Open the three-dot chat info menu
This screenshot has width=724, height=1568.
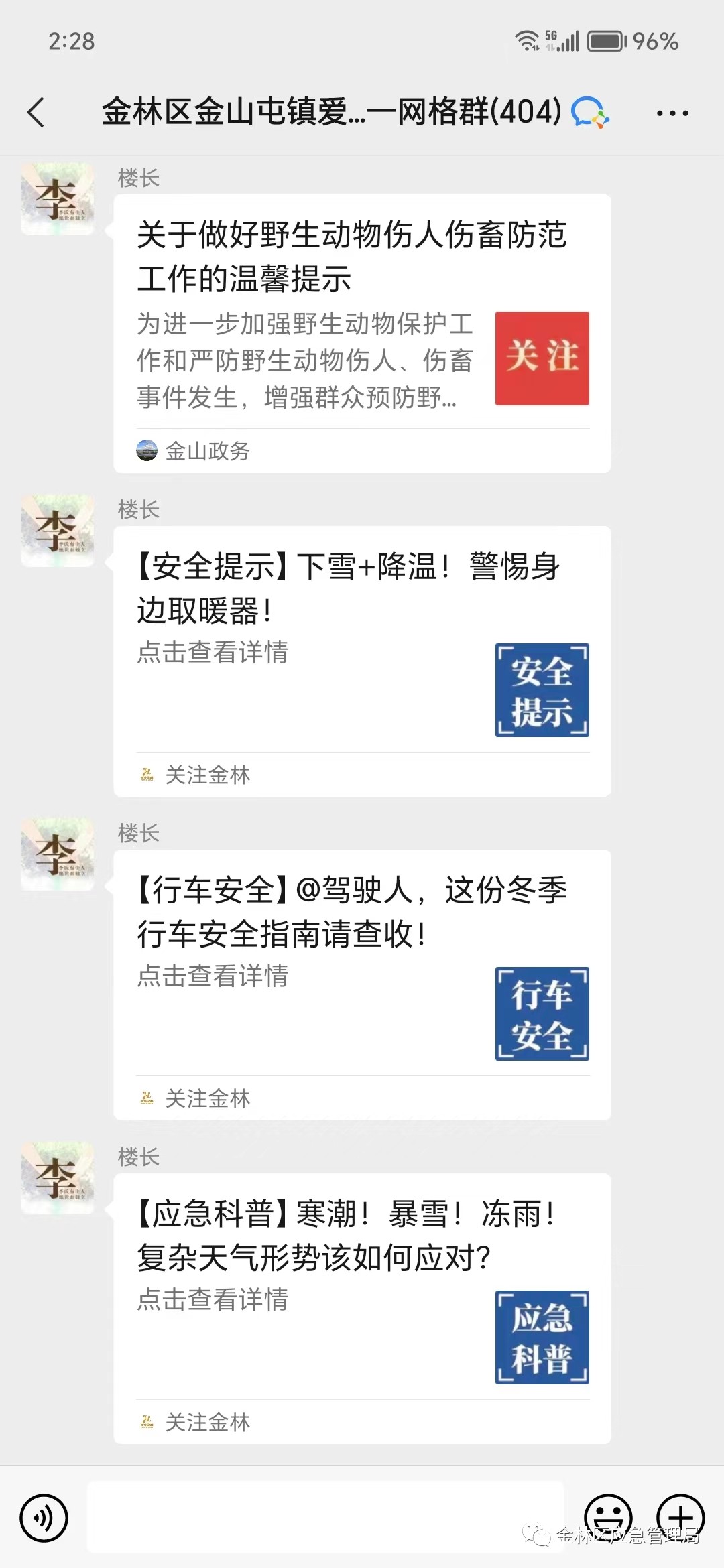672,113
